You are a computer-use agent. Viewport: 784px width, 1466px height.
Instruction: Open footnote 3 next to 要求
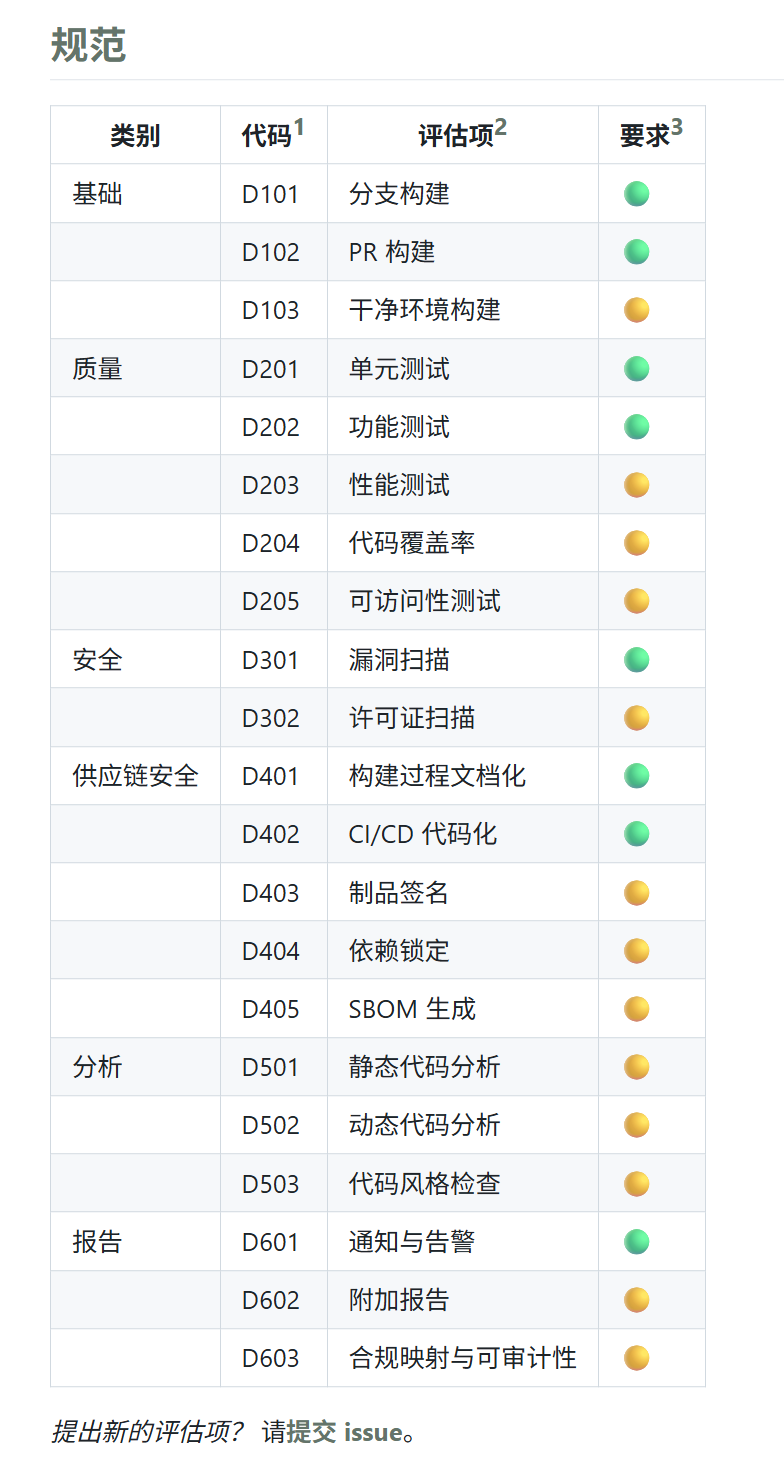(677, 128)
